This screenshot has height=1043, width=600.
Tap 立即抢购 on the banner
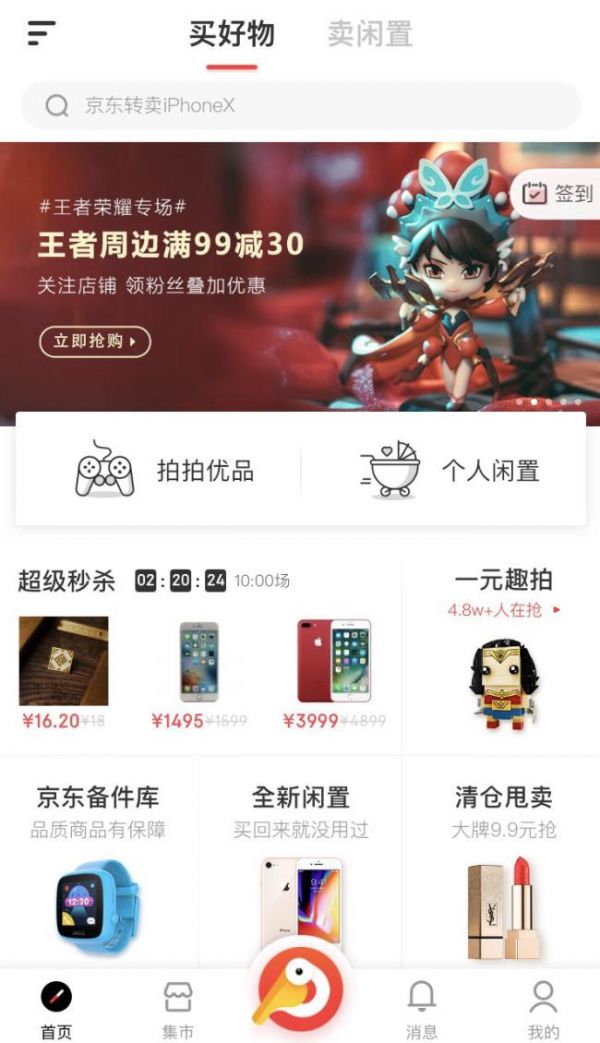pyautogui.click(x=95, y=341)
